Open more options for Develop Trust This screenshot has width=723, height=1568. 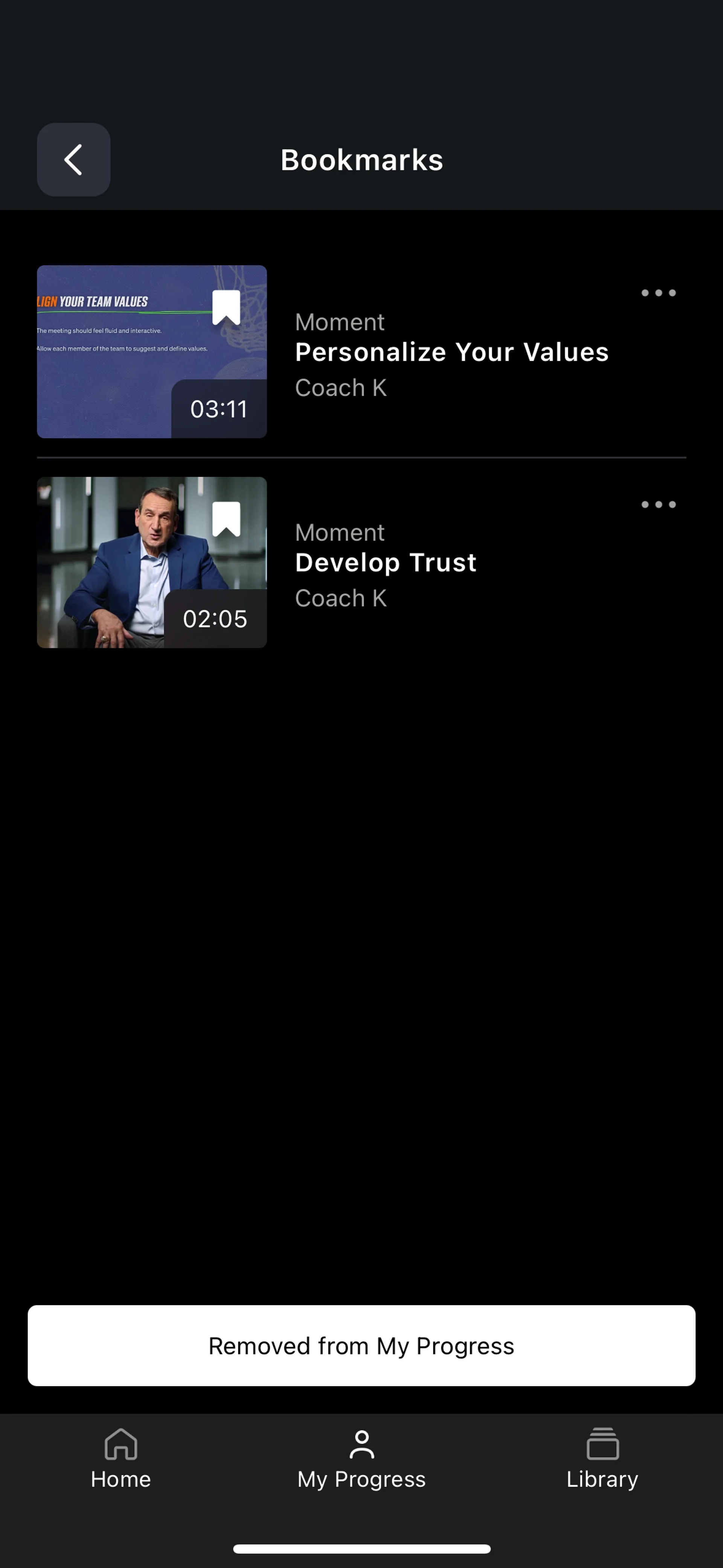(x=658, y=504)
